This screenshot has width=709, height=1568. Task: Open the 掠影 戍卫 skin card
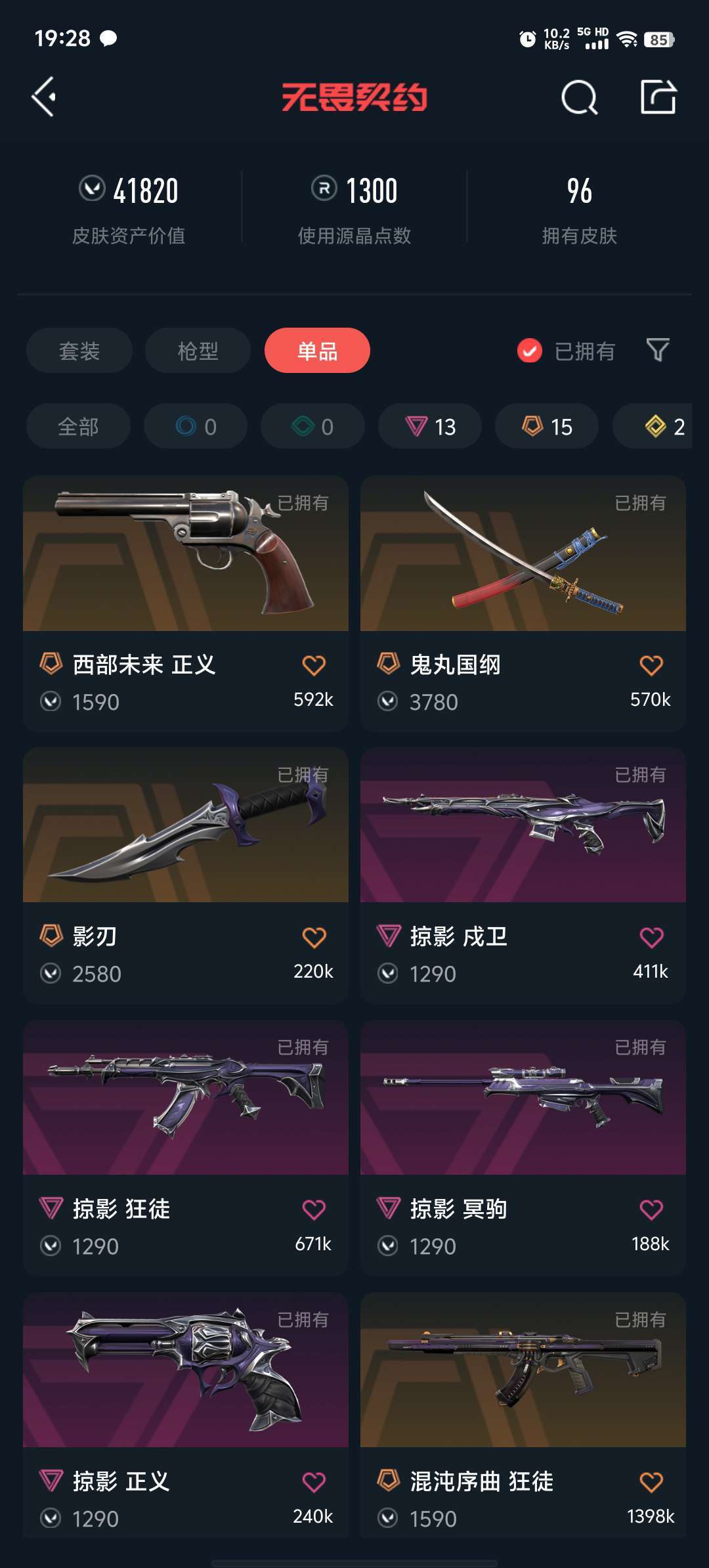[523, 875]
